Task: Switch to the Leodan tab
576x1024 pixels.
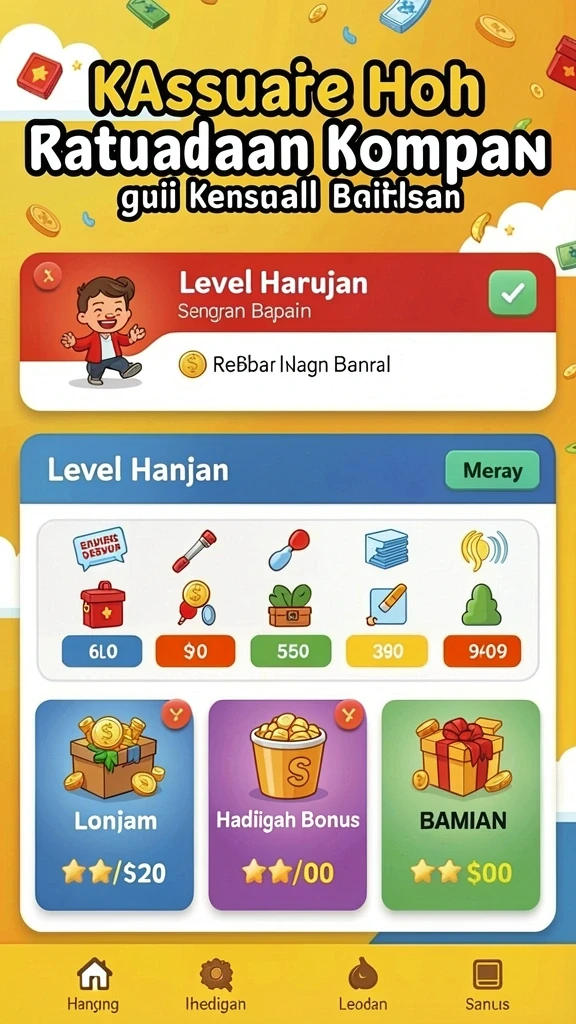Action: pyautogui.click(x=363, y=985)
